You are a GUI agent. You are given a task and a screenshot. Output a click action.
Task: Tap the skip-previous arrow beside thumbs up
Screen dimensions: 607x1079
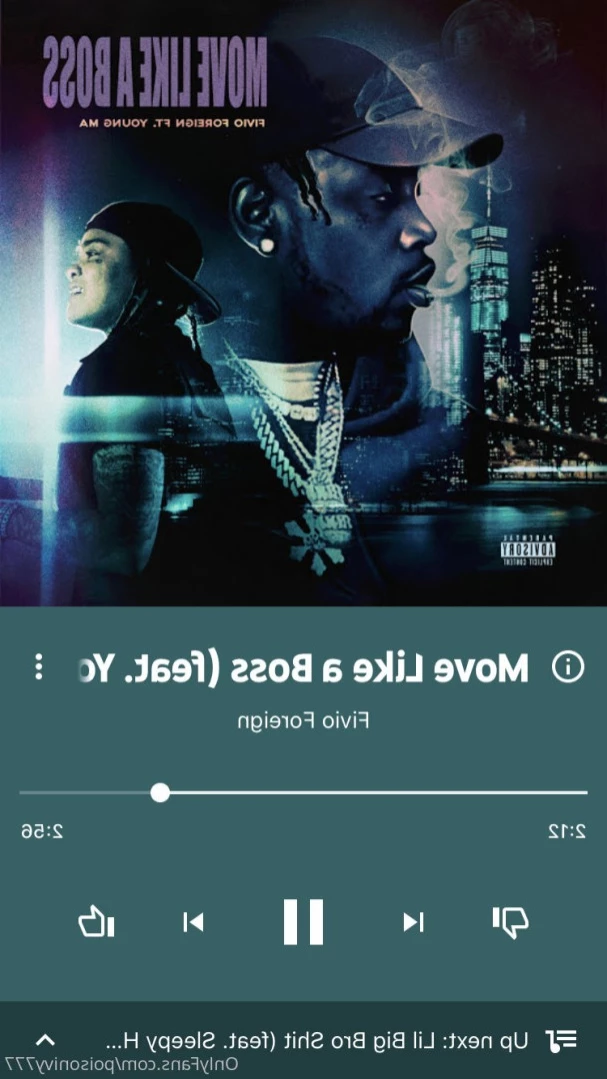pyautogui.click(x=193, y=921)
